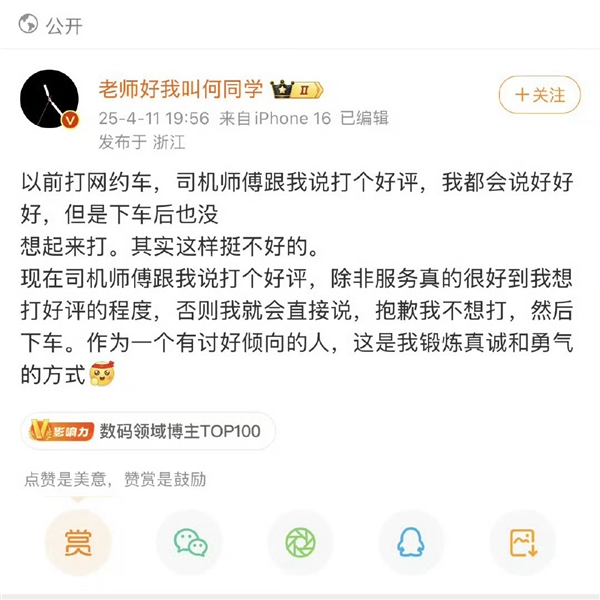Open the 数码领域博主TOP100 badge
Viewport: 600px width, 600px height.
click(148, 432)
